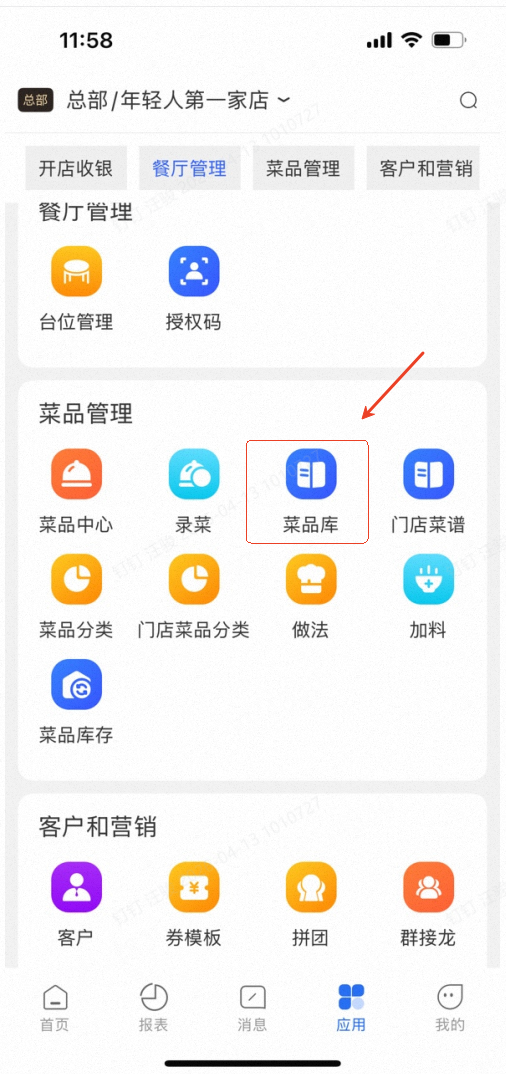Select the 菜品管理 category tab
The width and height of the screenshot is (506, 1074).
(x=303, y=168)
